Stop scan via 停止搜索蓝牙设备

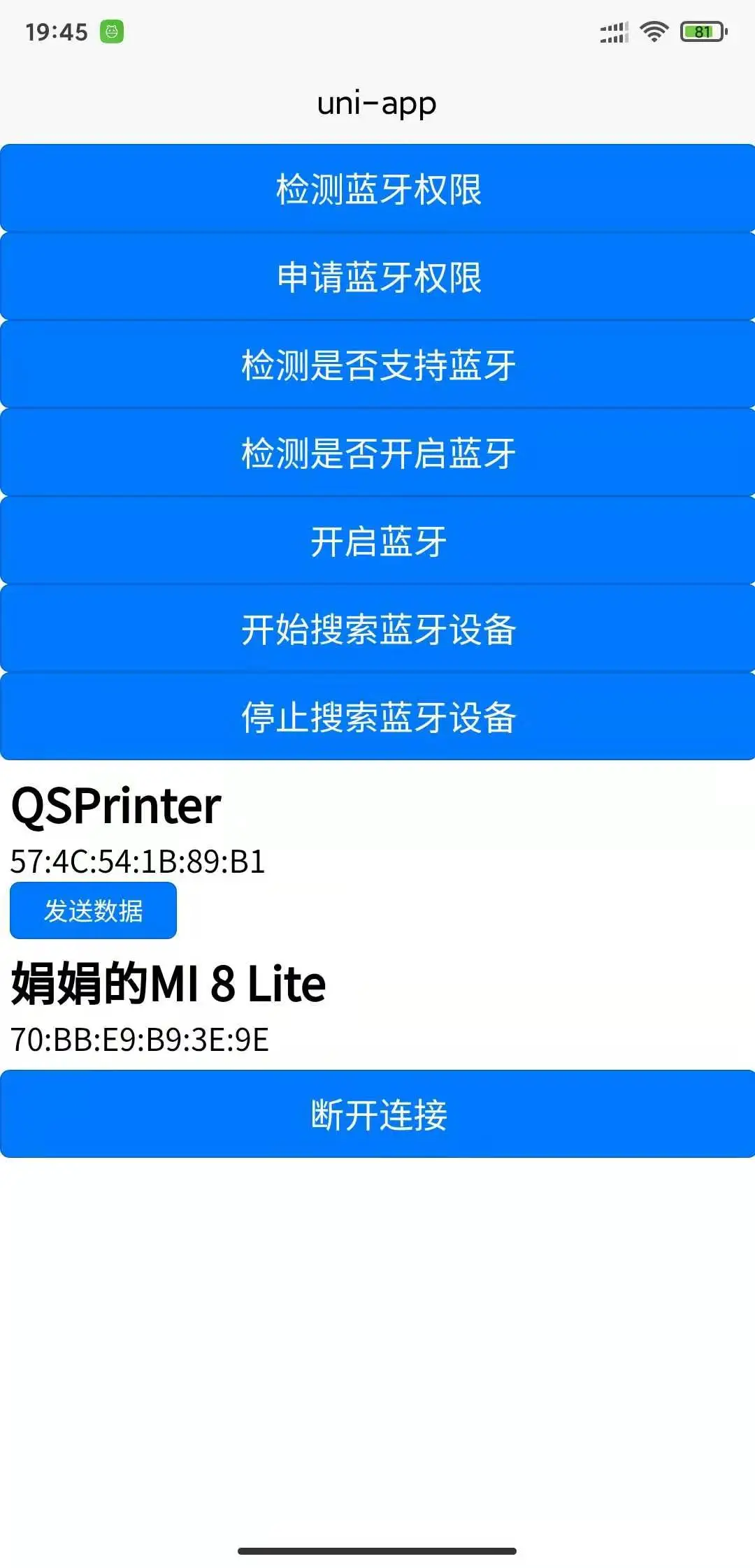tap(377, 717)
